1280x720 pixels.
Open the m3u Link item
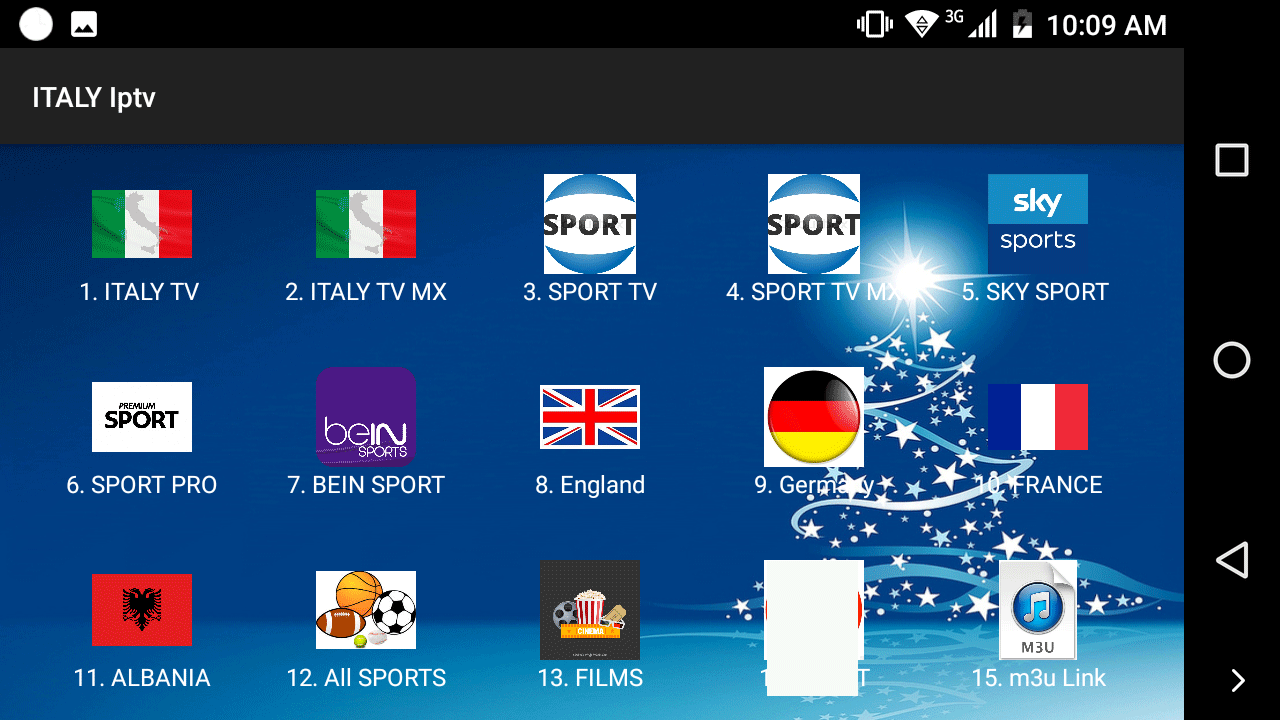coord(1037,610)
